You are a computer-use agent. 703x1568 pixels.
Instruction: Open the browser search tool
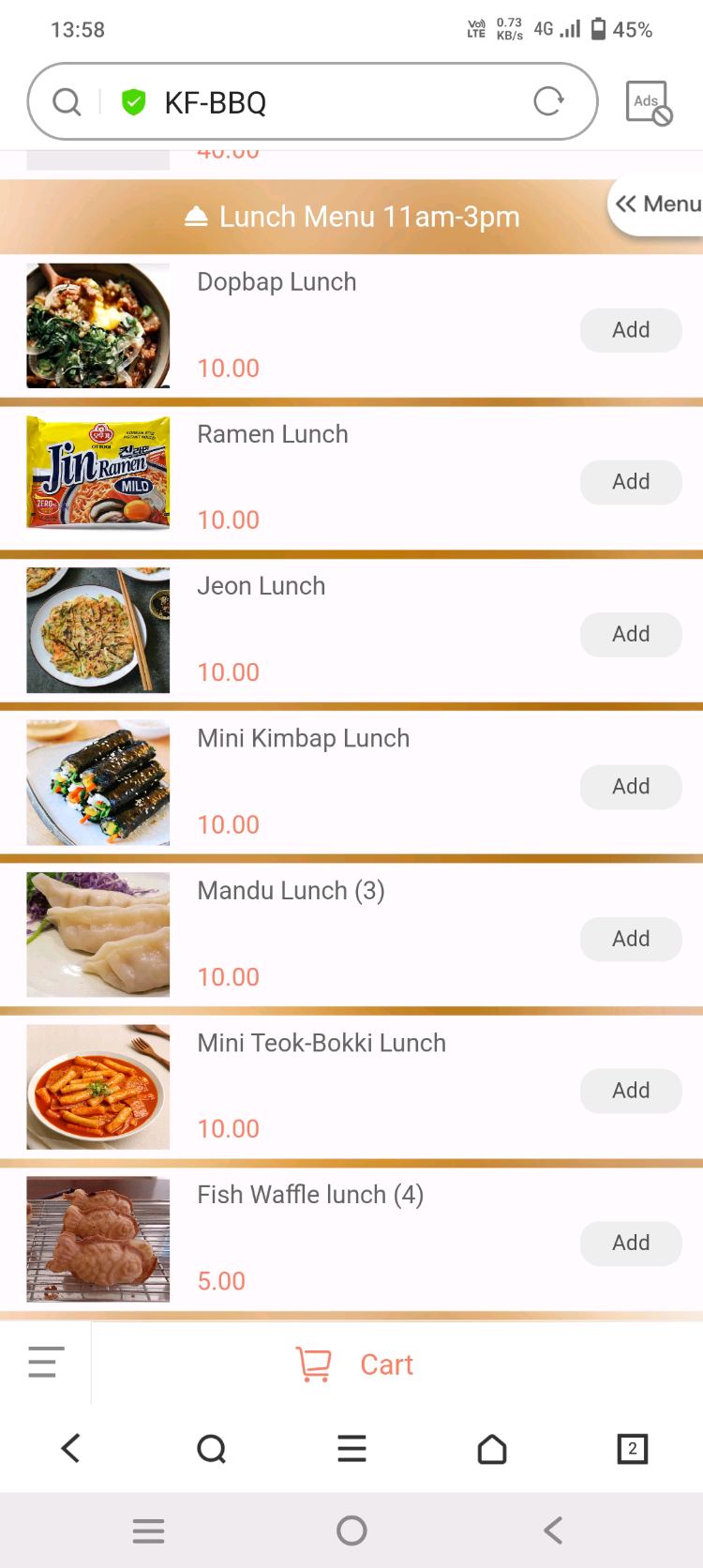coord(212,1449)
